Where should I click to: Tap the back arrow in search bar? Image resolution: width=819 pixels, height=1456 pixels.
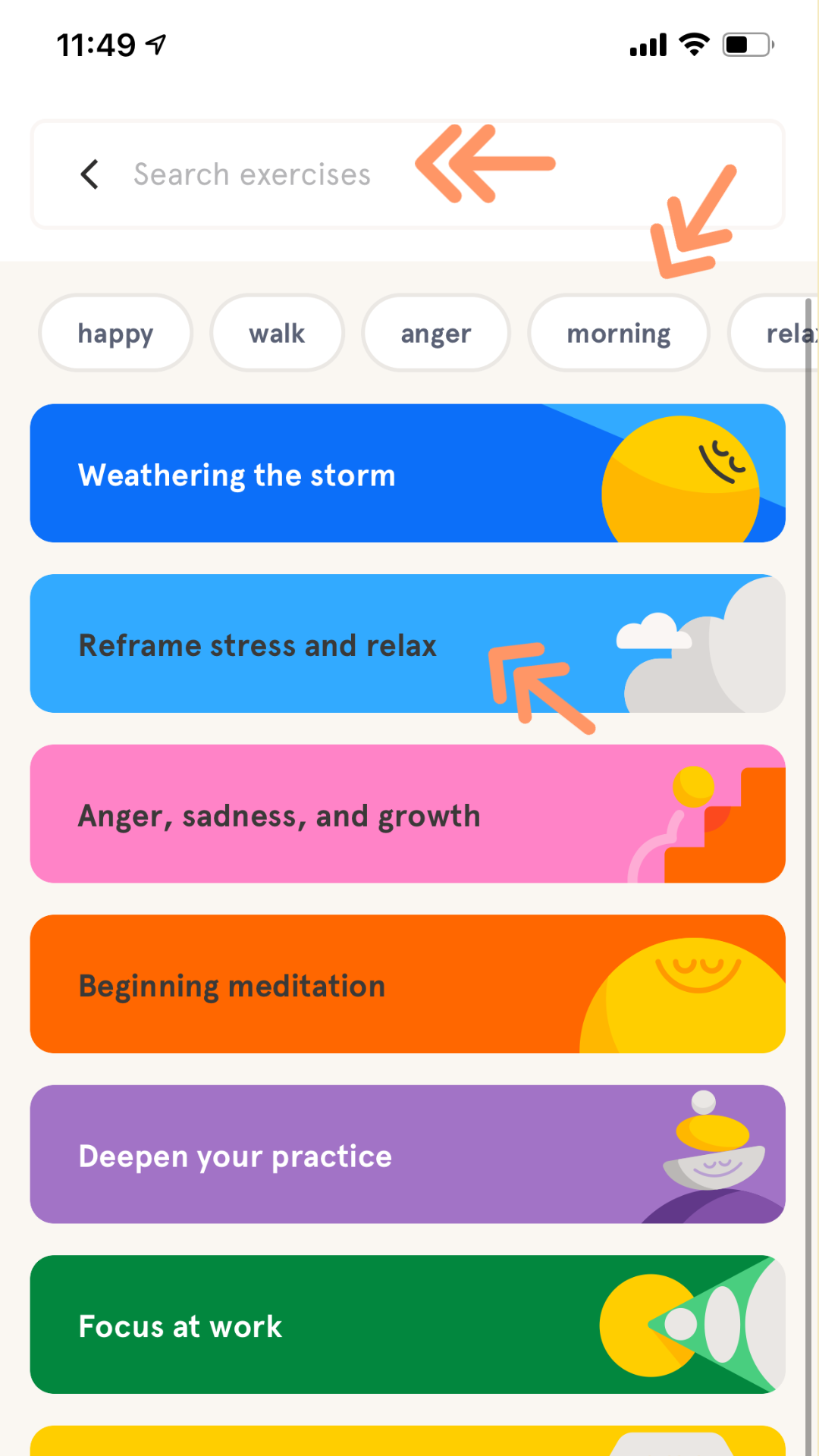tap(89, 174)
